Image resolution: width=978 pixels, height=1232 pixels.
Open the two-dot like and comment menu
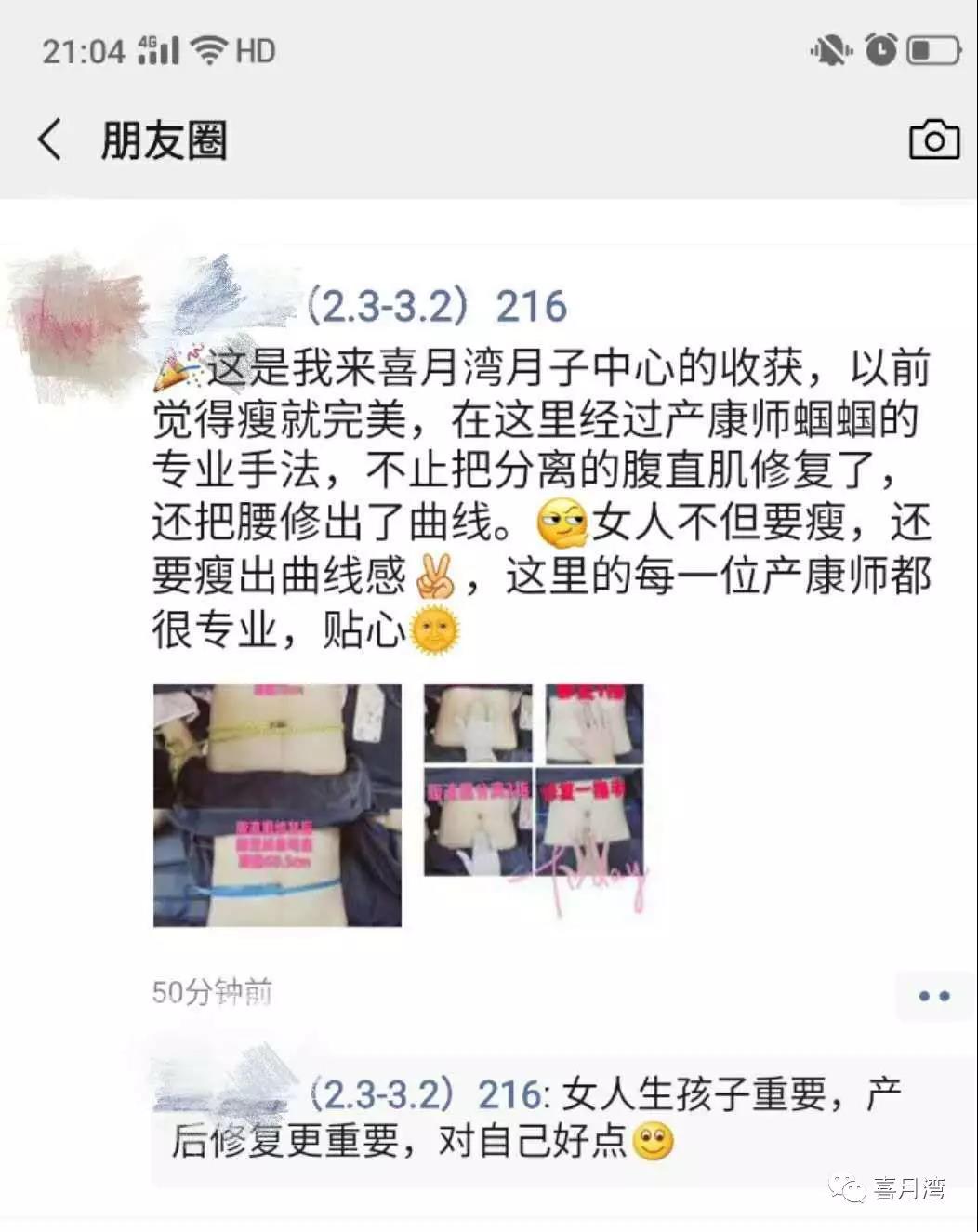(933, 996)
